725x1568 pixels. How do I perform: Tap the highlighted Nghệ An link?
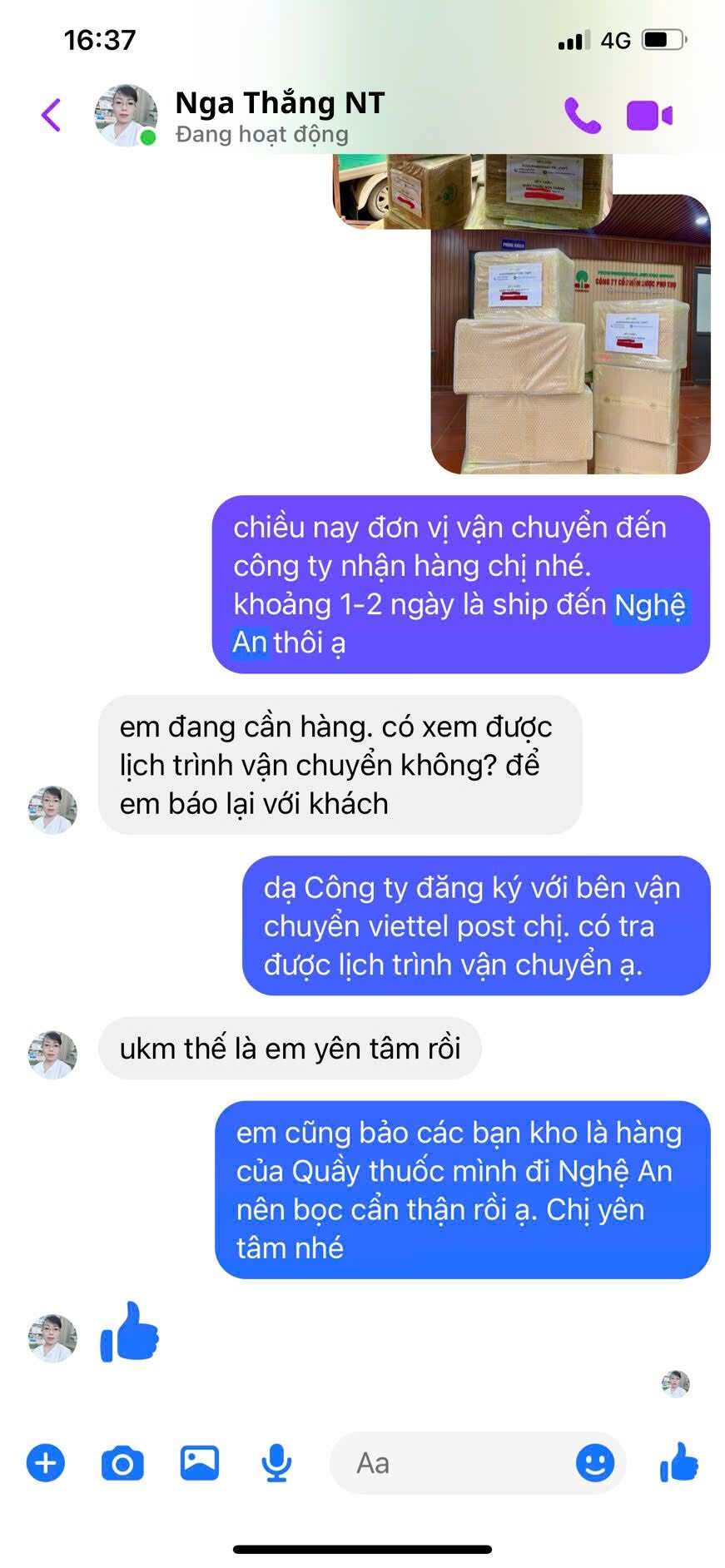click(649, 605)
